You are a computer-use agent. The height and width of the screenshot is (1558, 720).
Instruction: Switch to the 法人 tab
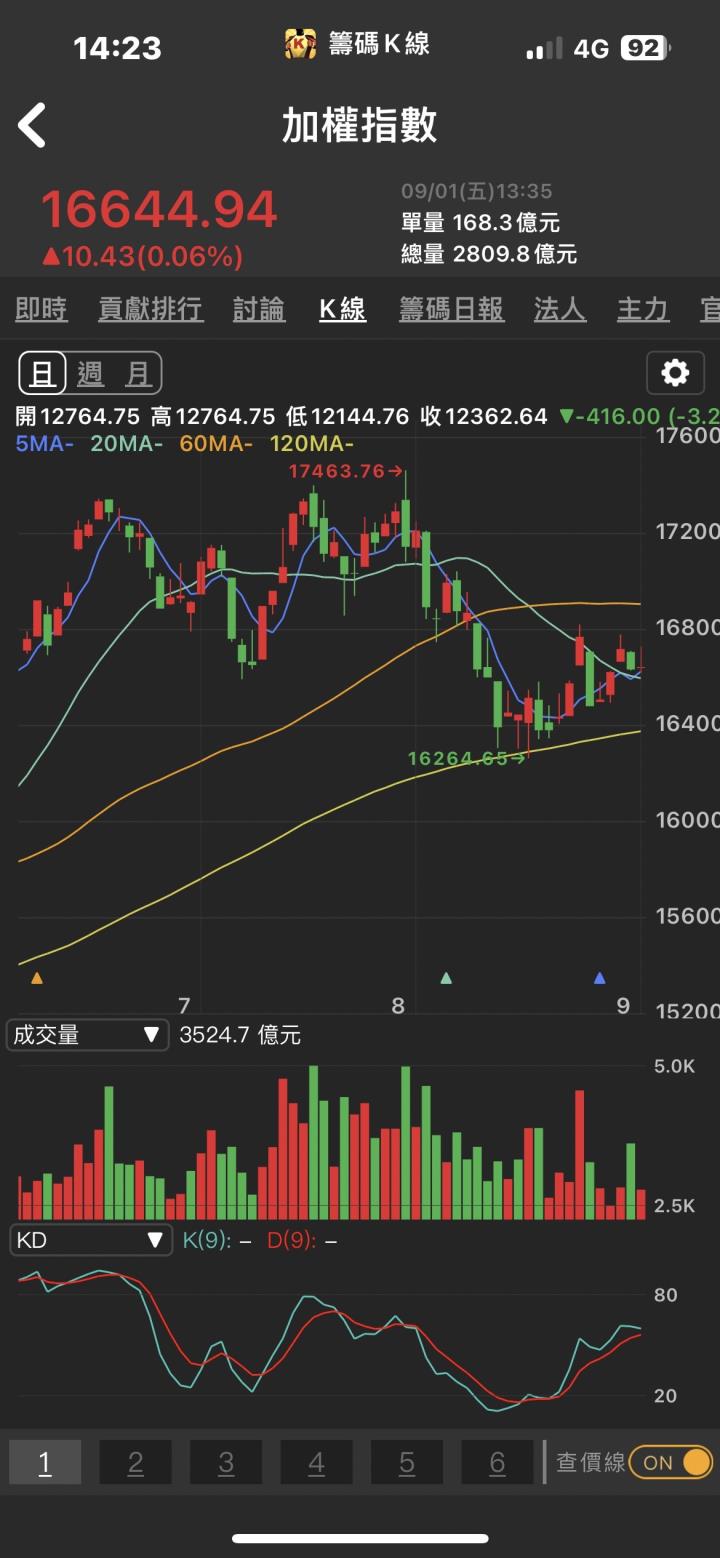(560, 310)
